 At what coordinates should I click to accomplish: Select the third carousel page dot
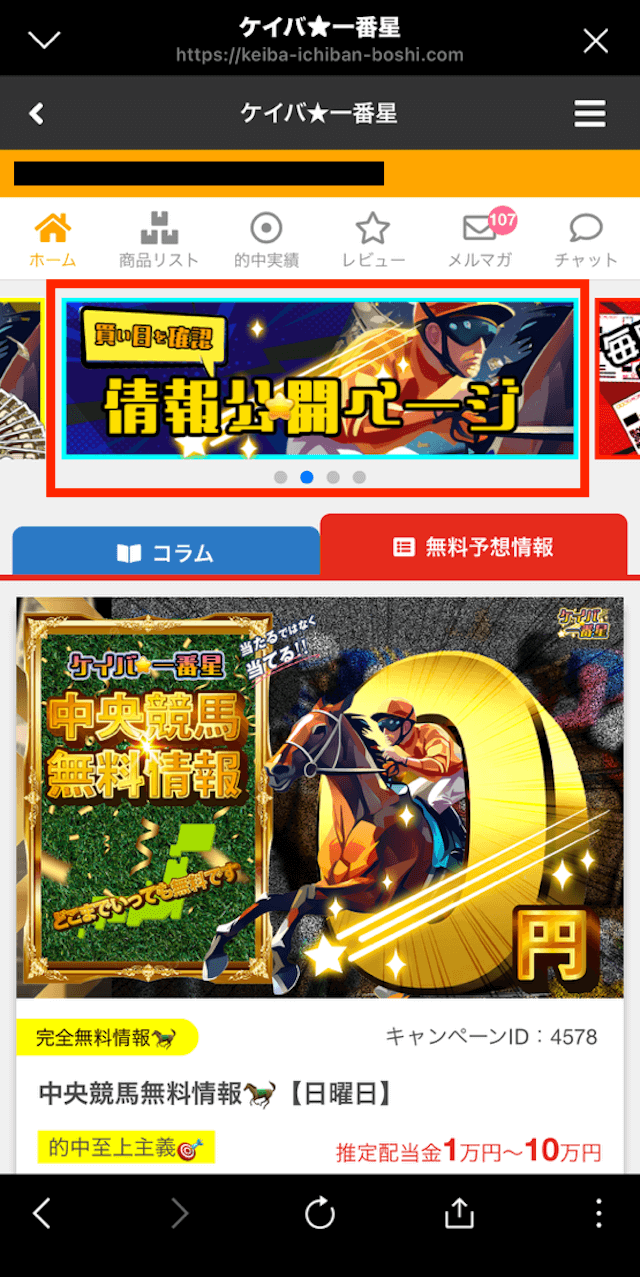333,477
